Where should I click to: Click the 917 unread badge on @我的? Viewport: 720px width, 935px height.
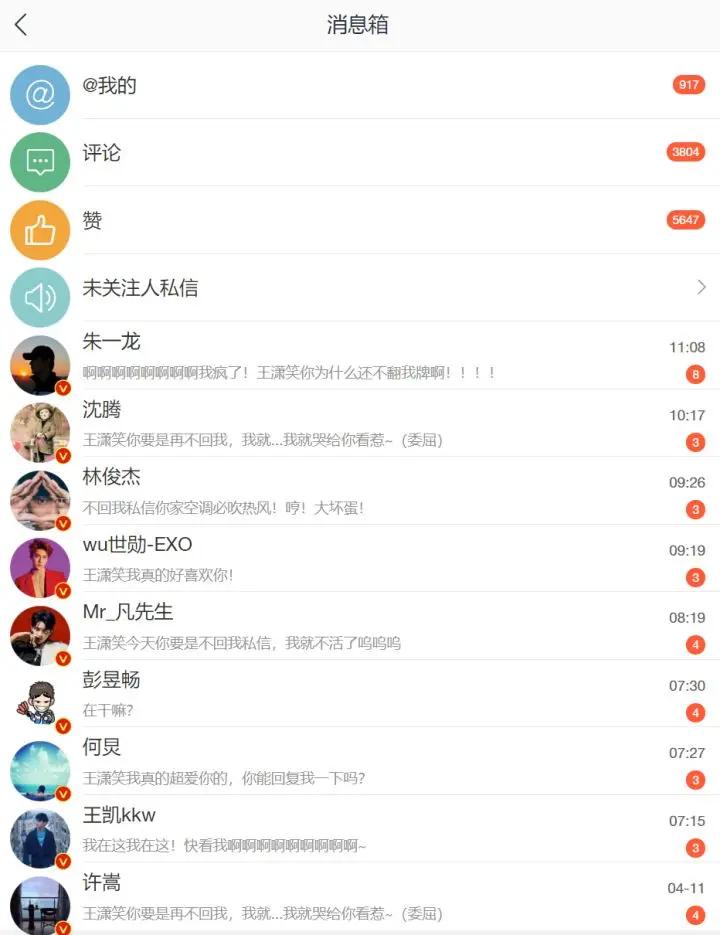click(x=687, y=86)
